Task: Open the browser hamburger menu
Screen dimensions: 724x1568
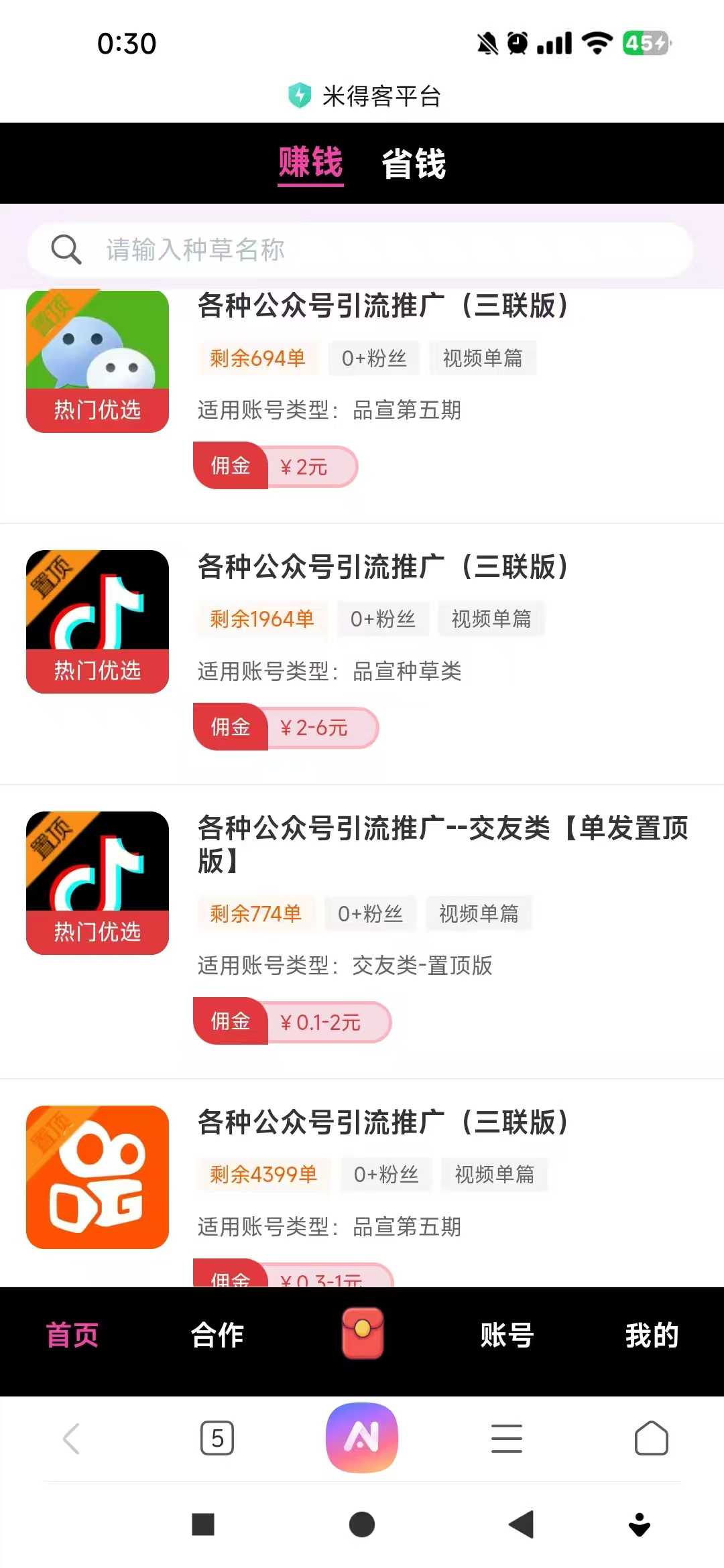Action: [x=507, y=1438]
